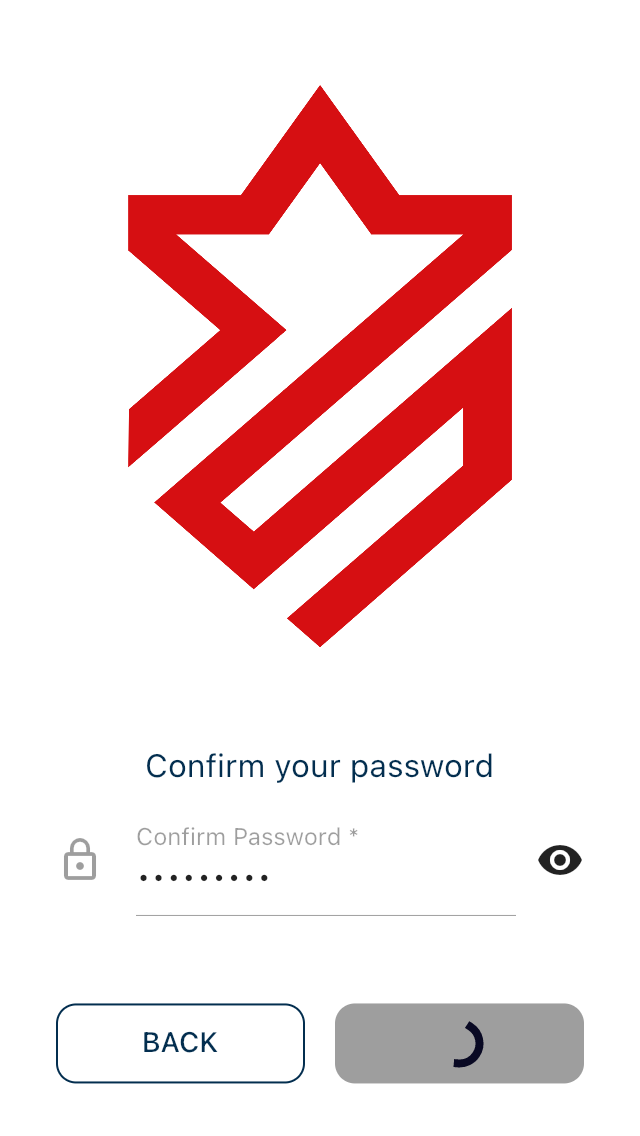Tap the BACK button

[180, 1043]
